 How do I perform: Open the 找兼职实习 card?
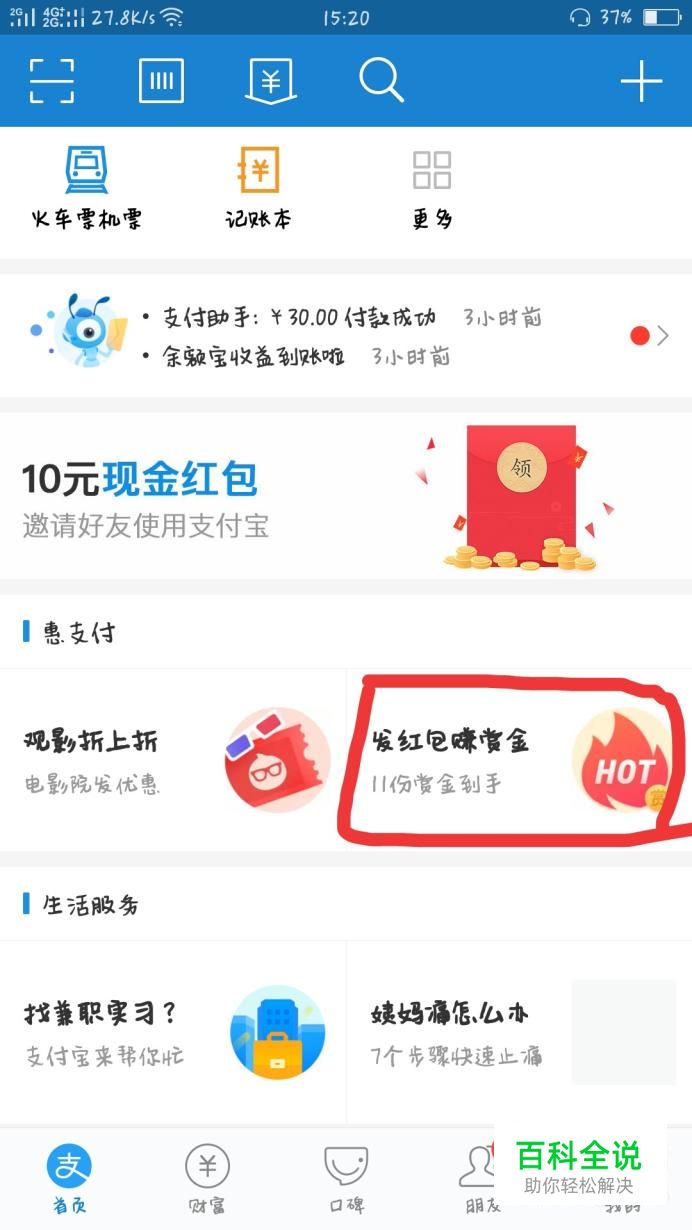pos(172,1032)
